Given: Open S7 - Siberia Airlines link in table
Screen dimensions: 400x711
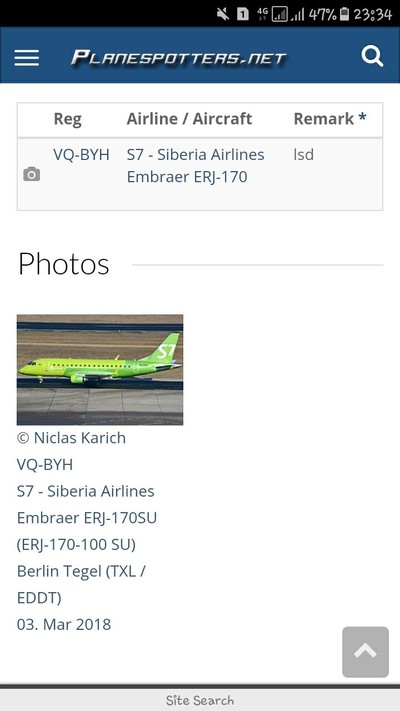Looking at the screenshot, I should point(195,155).
